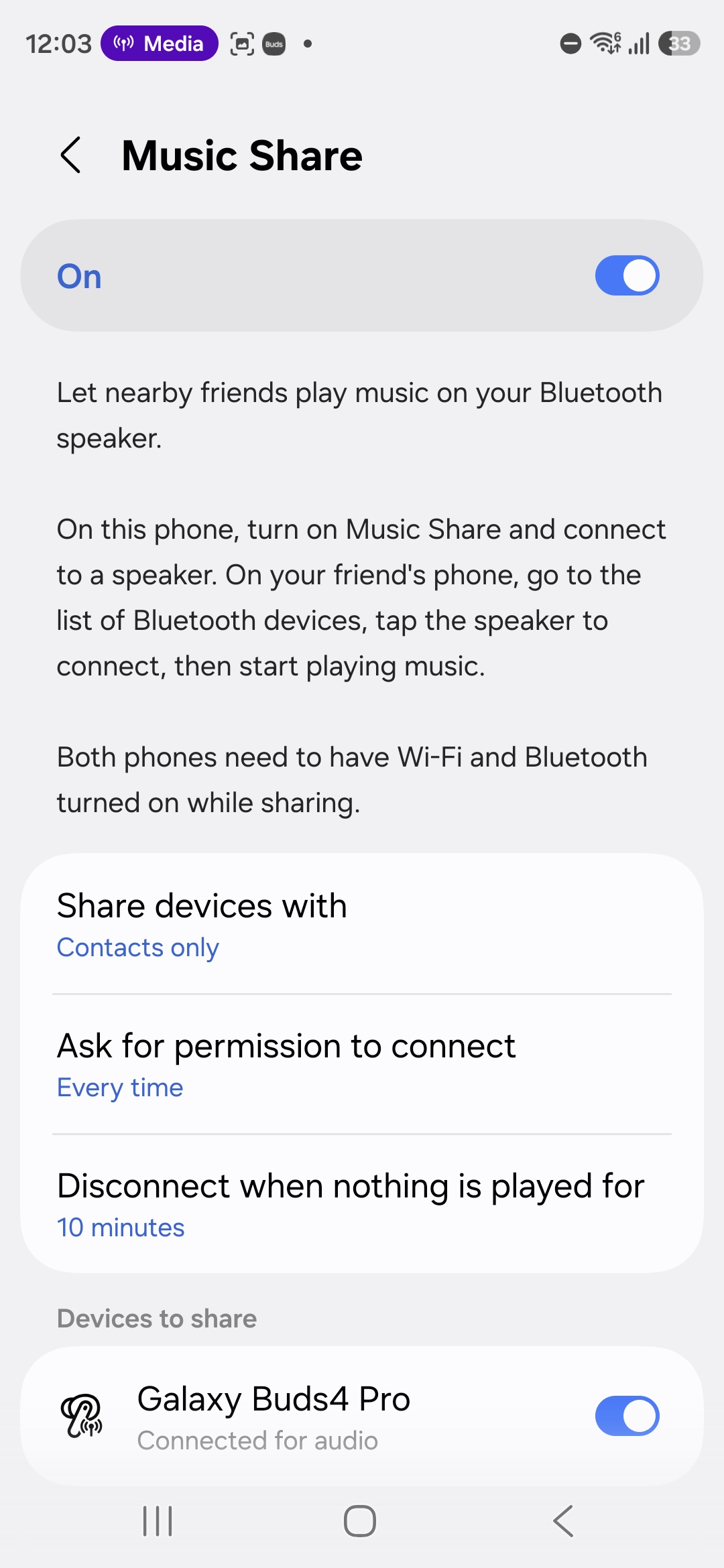This screenshot has height=1568, width=724.
Task: Open Share devices with setting
Action: pyautogui.click(x=362, y=924)
